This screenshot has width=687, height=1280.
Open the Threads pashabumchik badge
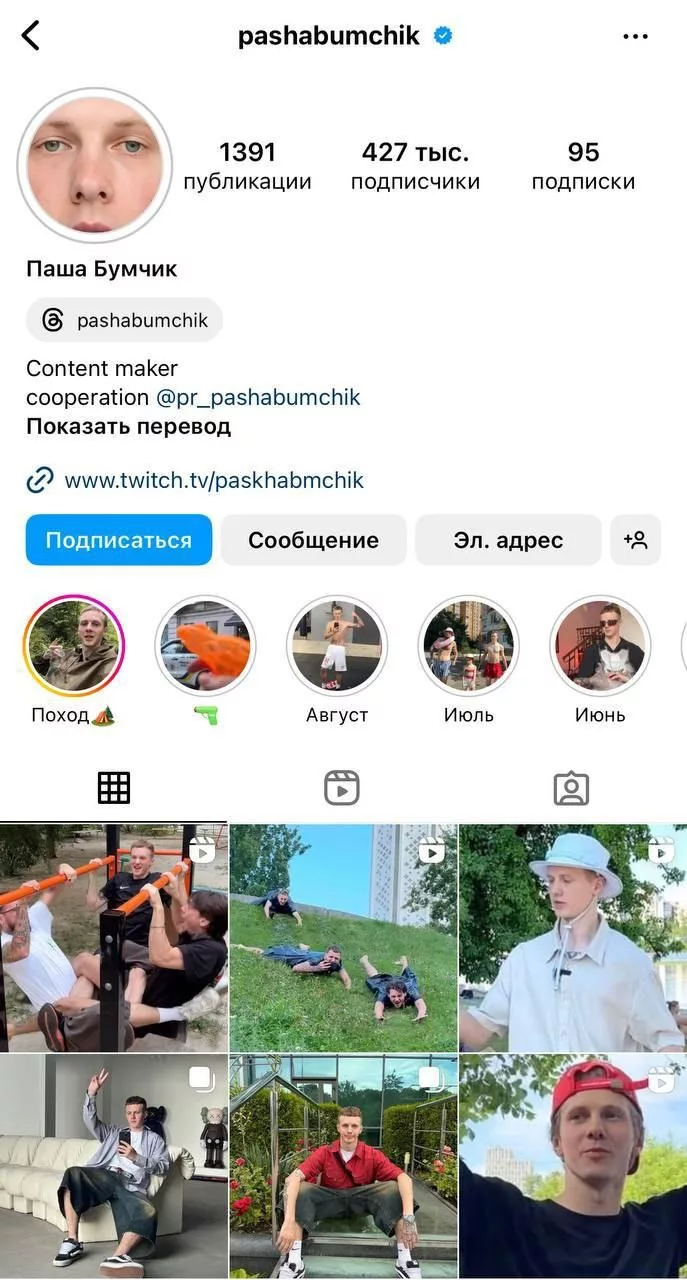click(124, 320)
